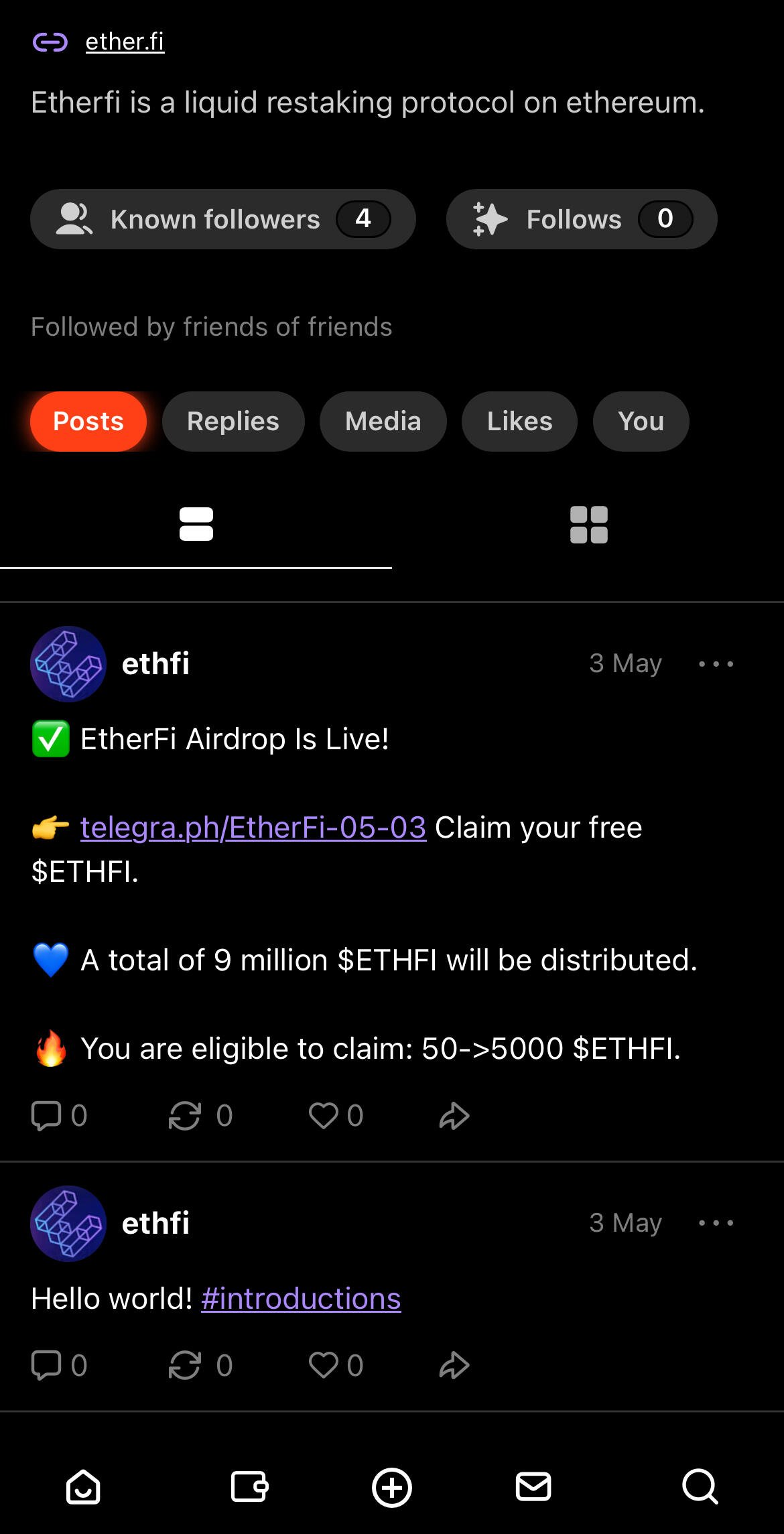Switch to the Media tab
Screen dimensions: 784x1534
[x=383, y=422]
